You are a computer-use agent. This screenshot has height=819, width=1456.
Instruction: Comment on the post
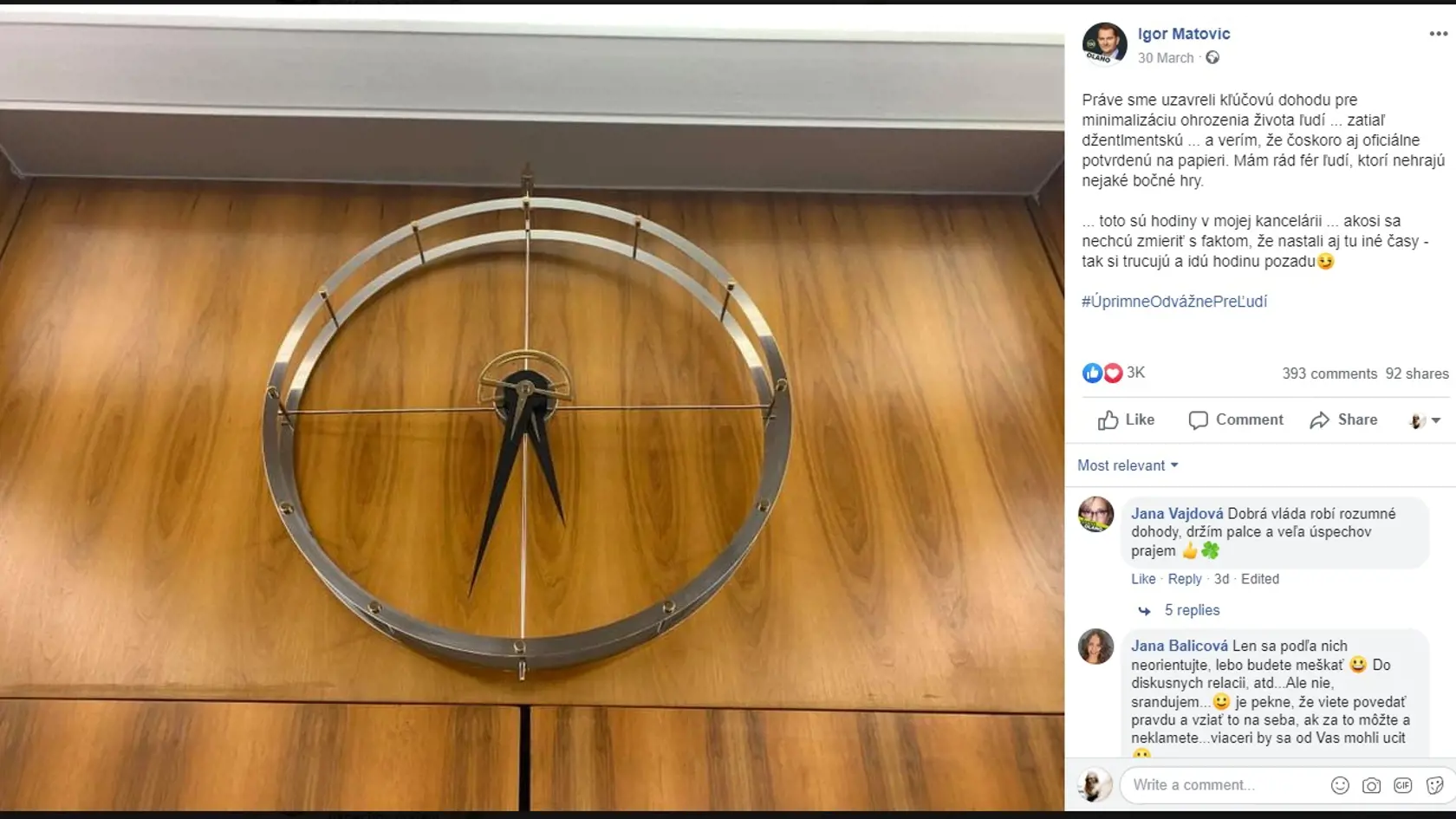pos(1235,419)
